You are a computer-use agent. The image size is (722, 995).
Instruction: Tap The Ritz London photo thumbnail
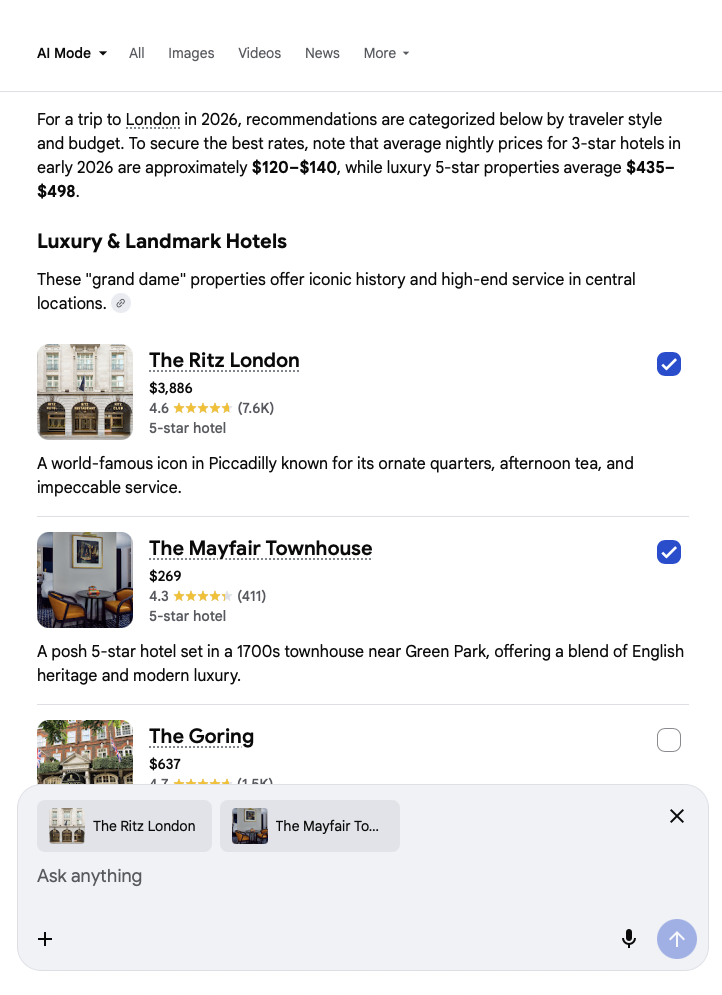(x=85, y=392)
